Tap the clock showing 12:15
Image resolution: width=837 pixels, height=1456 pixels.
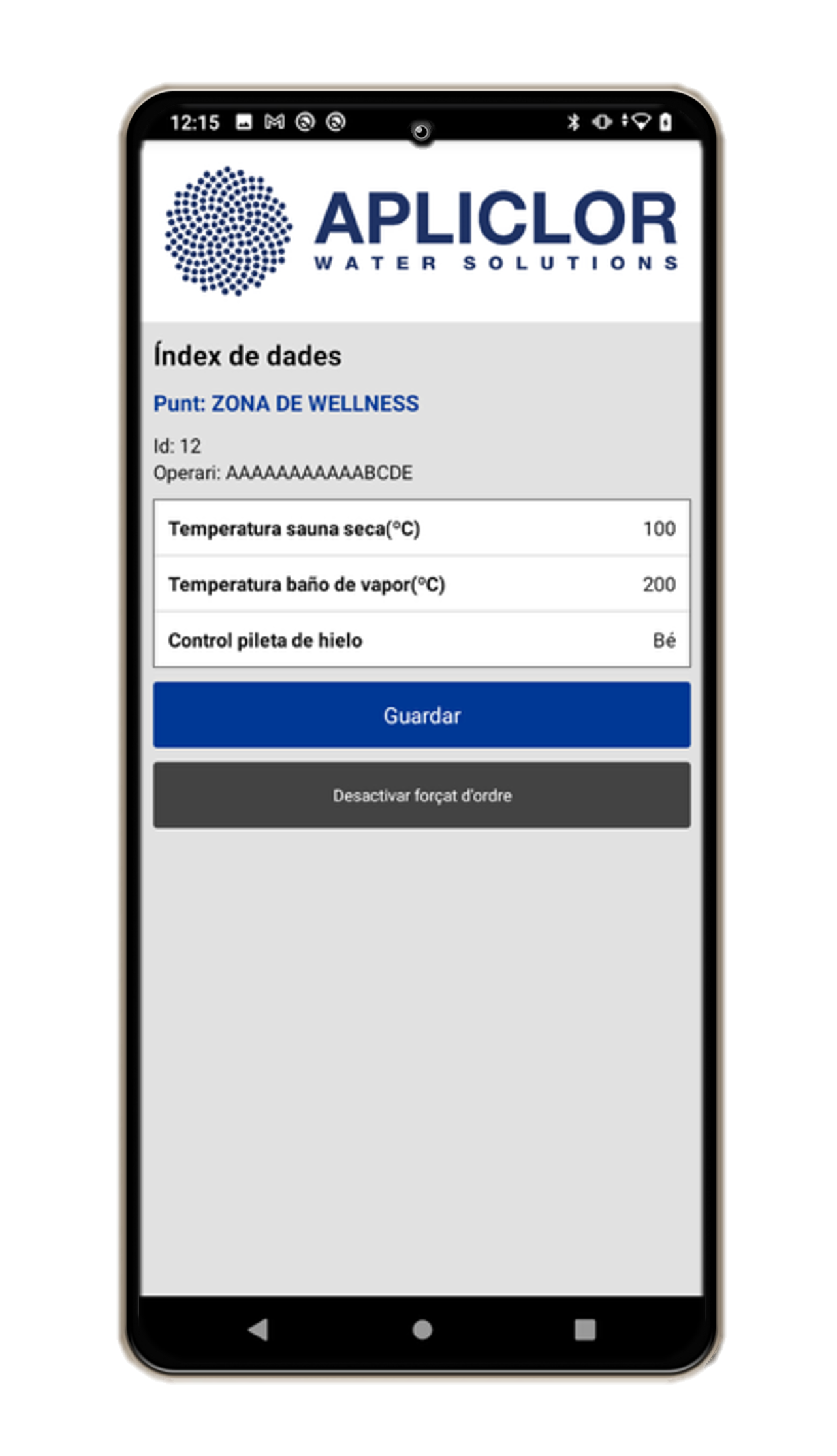click(x=196, y=121)
